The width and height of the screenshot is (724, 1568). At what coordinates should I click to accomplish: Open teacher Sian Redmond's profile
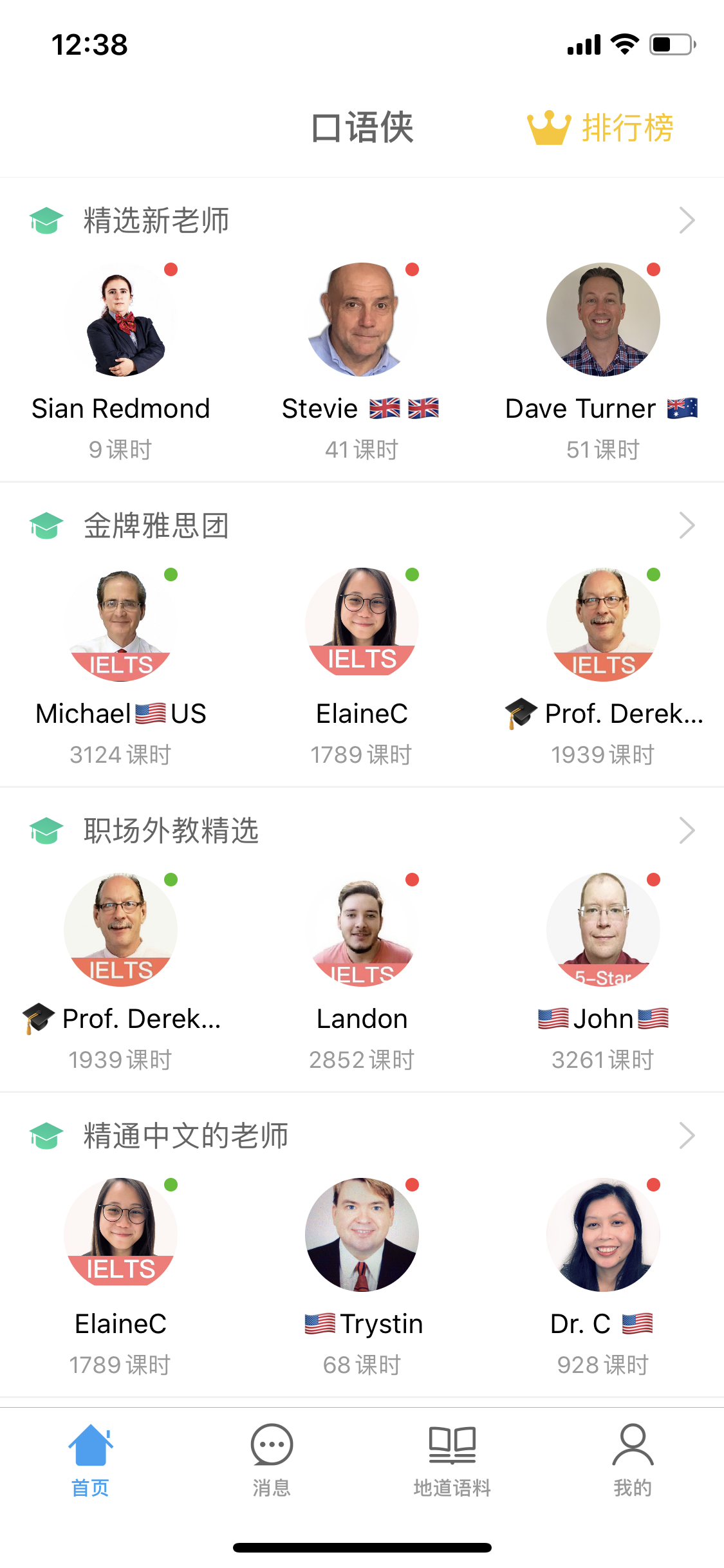pyautogui.click(x=121, y=321)
